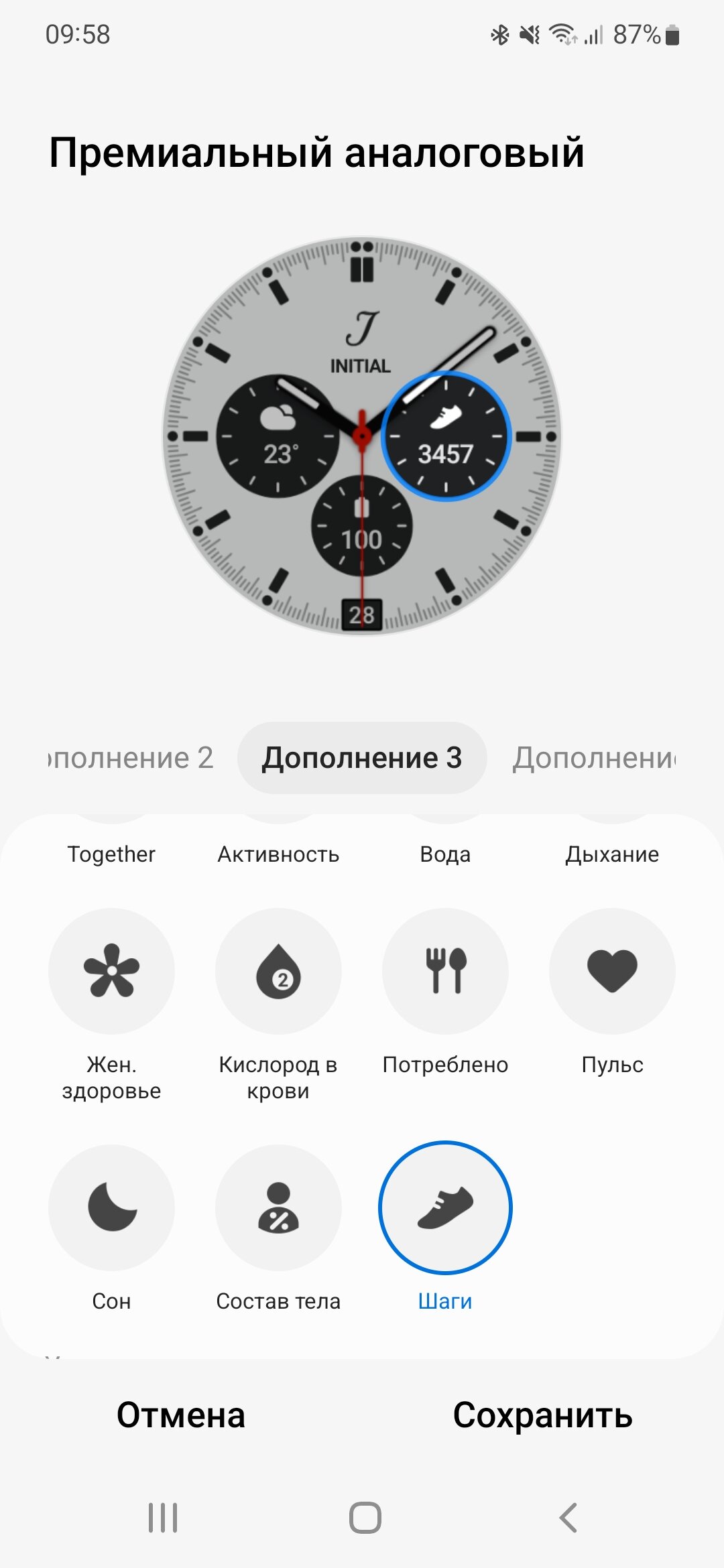Tap the steps complication on watch face
The image size is (724, 1568).
(x=446, y=436)
